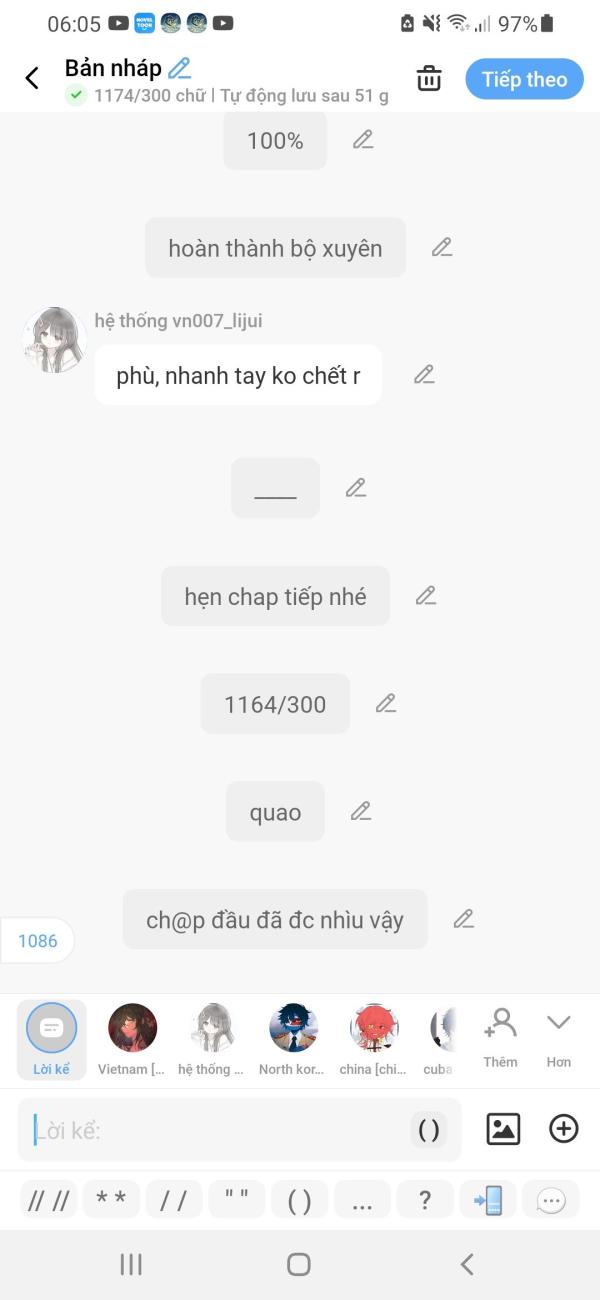The image size is (600, 1300).
Task: Edit the message 'hoàn thành bộ xuyên'
Action: (x=442, y=247)
